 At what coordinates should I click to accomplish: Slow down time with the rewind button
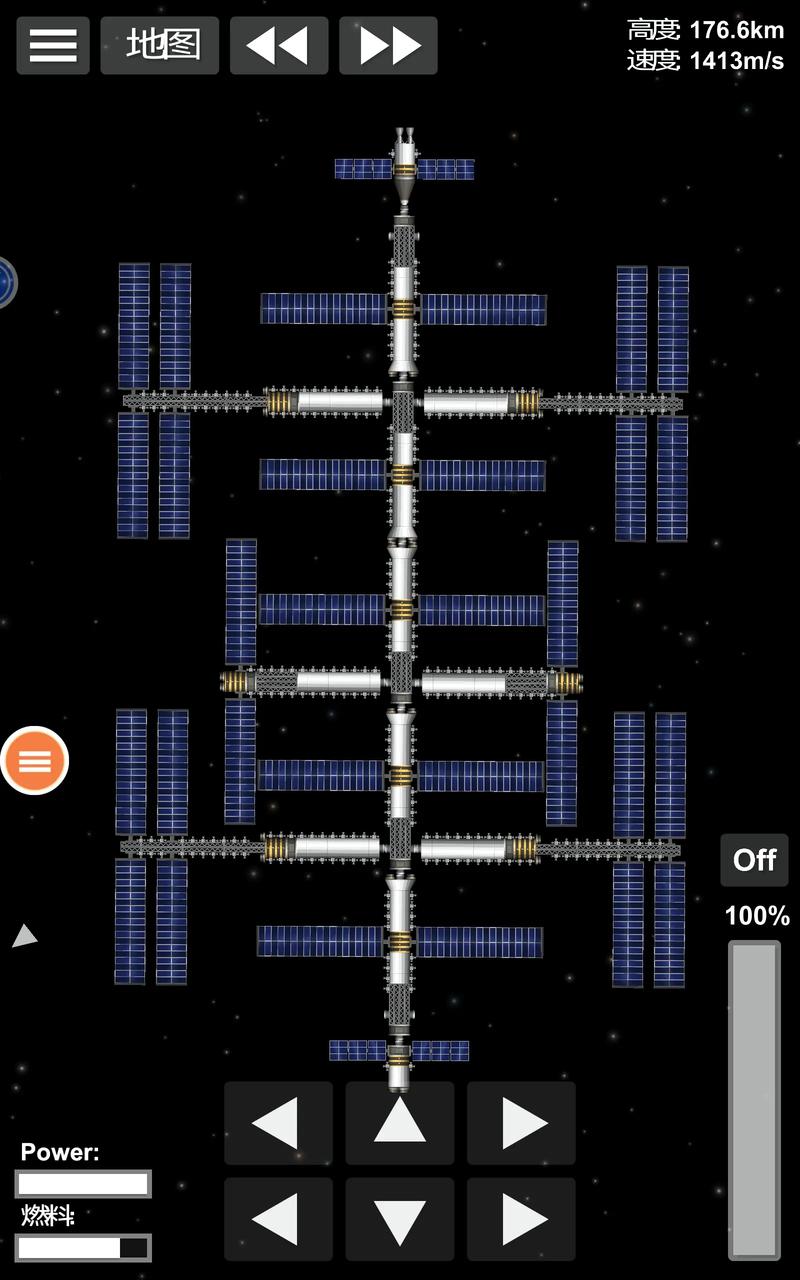click(x=279, y=45)
